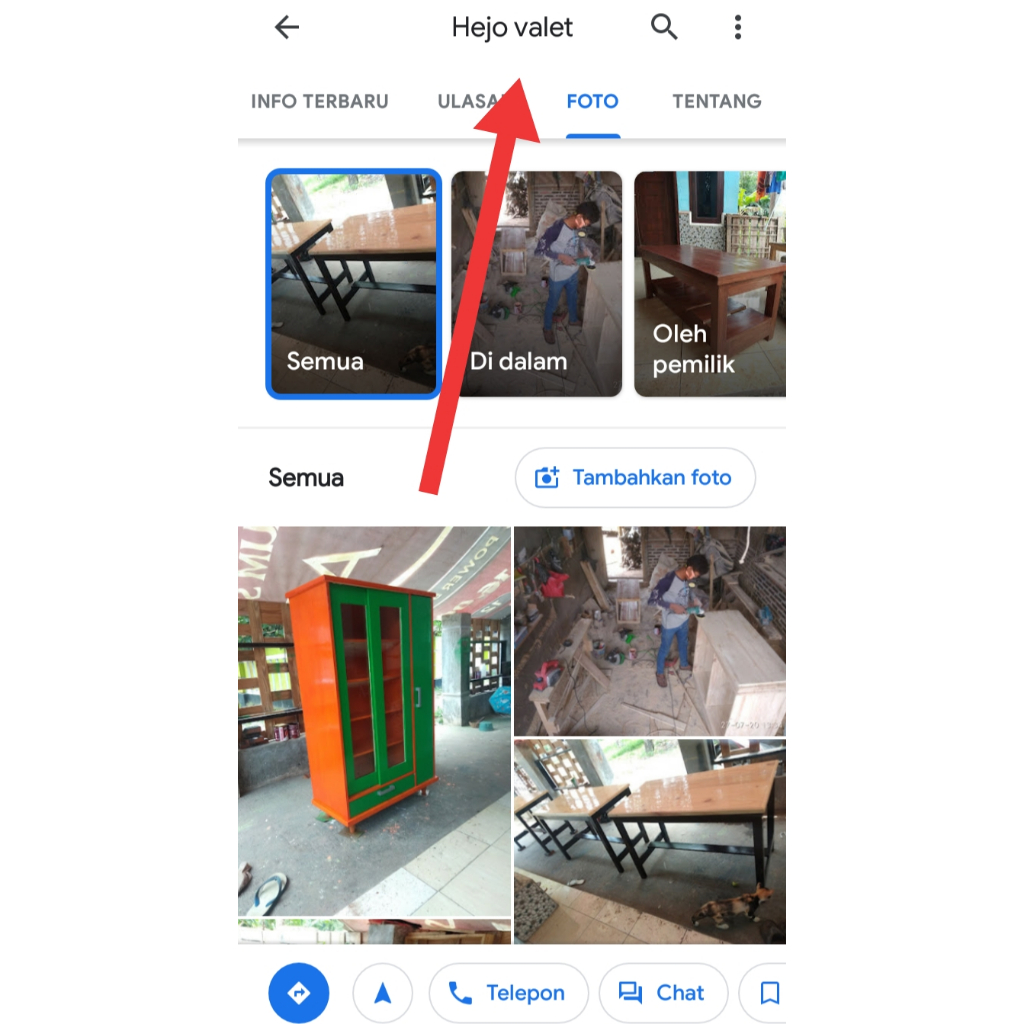Start navigation with the arrow button
This screenshot has width=1024, height=1024.
click(382, 993)
